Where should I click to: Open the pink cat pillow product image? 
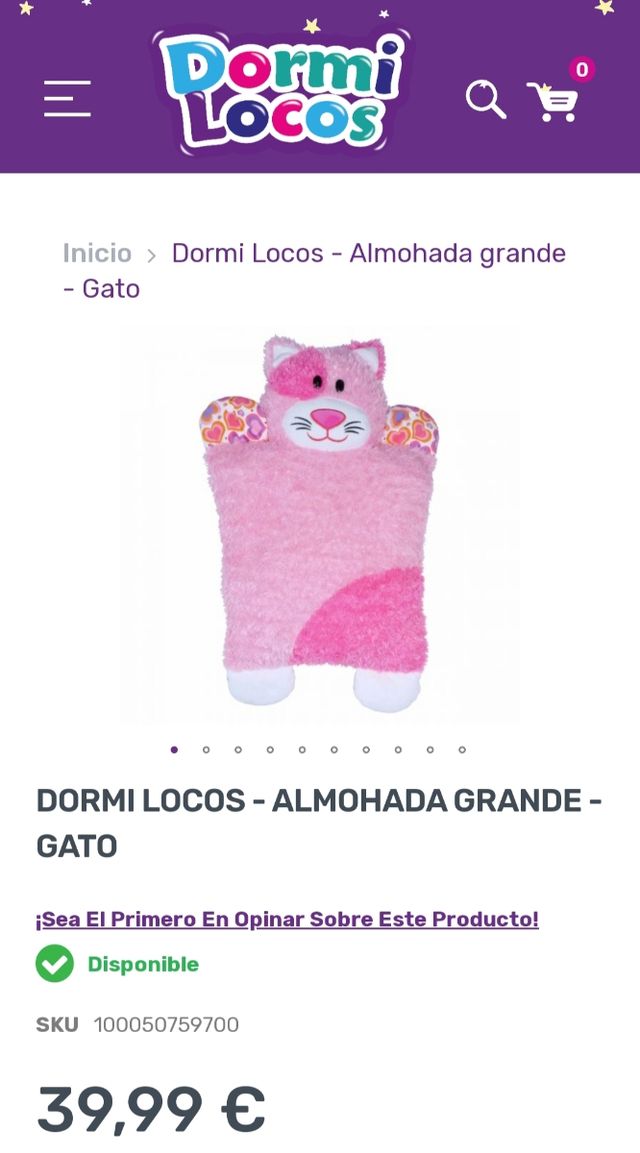click(320, 525)
